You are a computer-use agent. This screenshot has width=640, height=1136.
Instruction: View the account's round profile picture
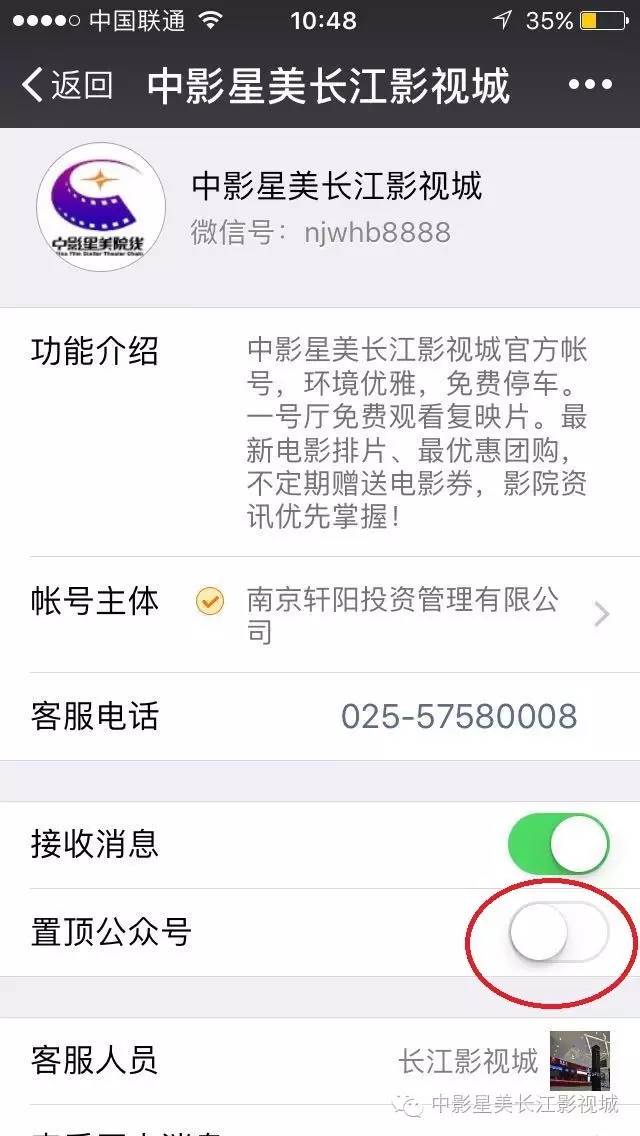pos(101,207)
